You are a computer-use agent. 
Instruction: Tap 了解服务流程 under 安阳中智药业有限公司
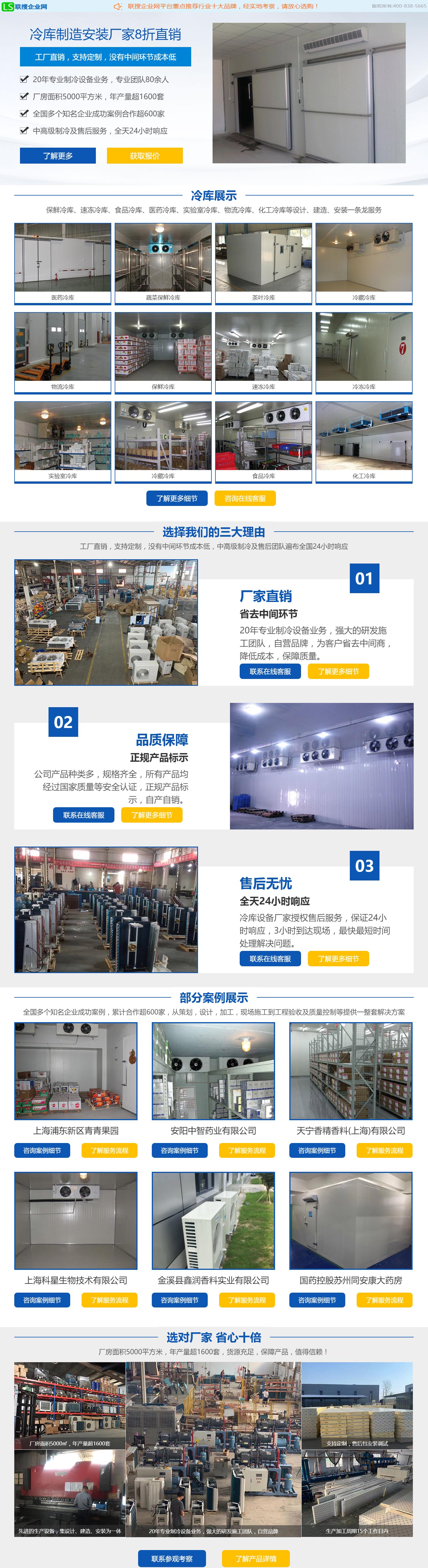click(x=247, y=1150)
